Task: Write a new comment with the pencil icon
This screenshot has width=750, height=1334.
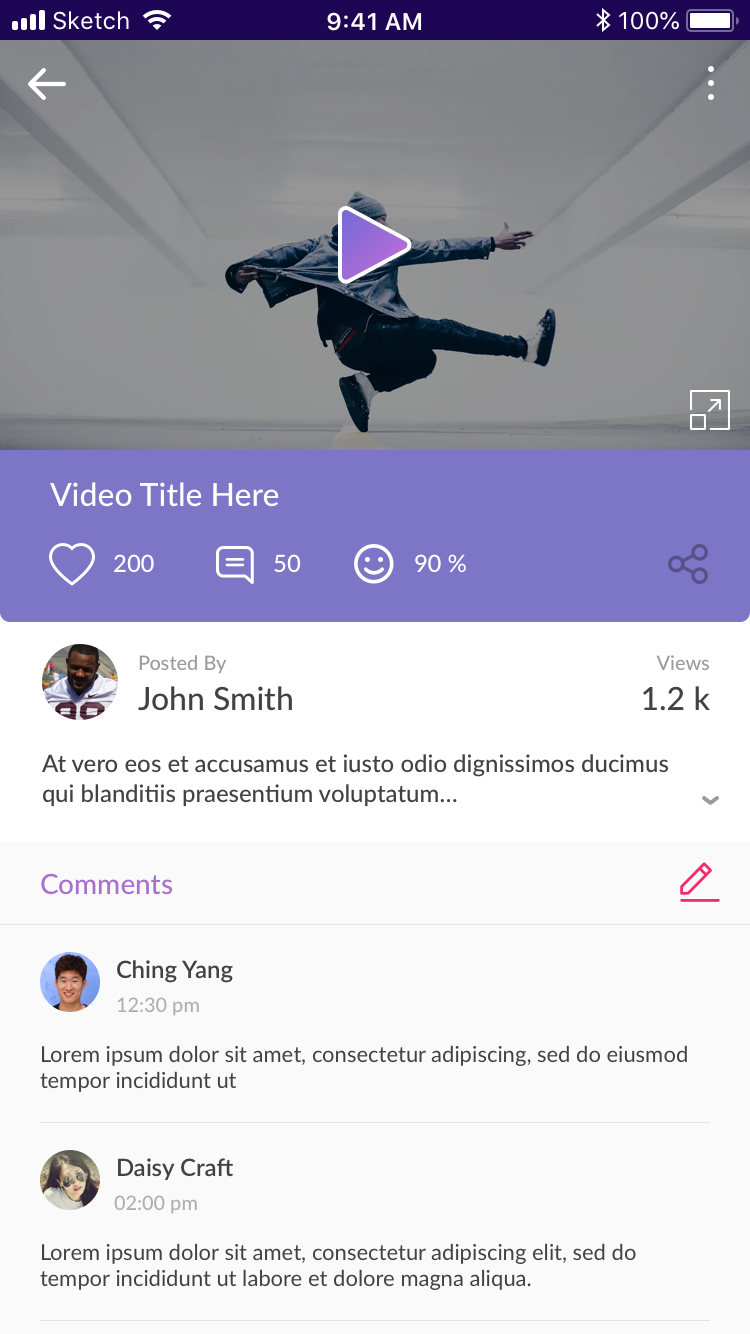Action: [699, 882]
